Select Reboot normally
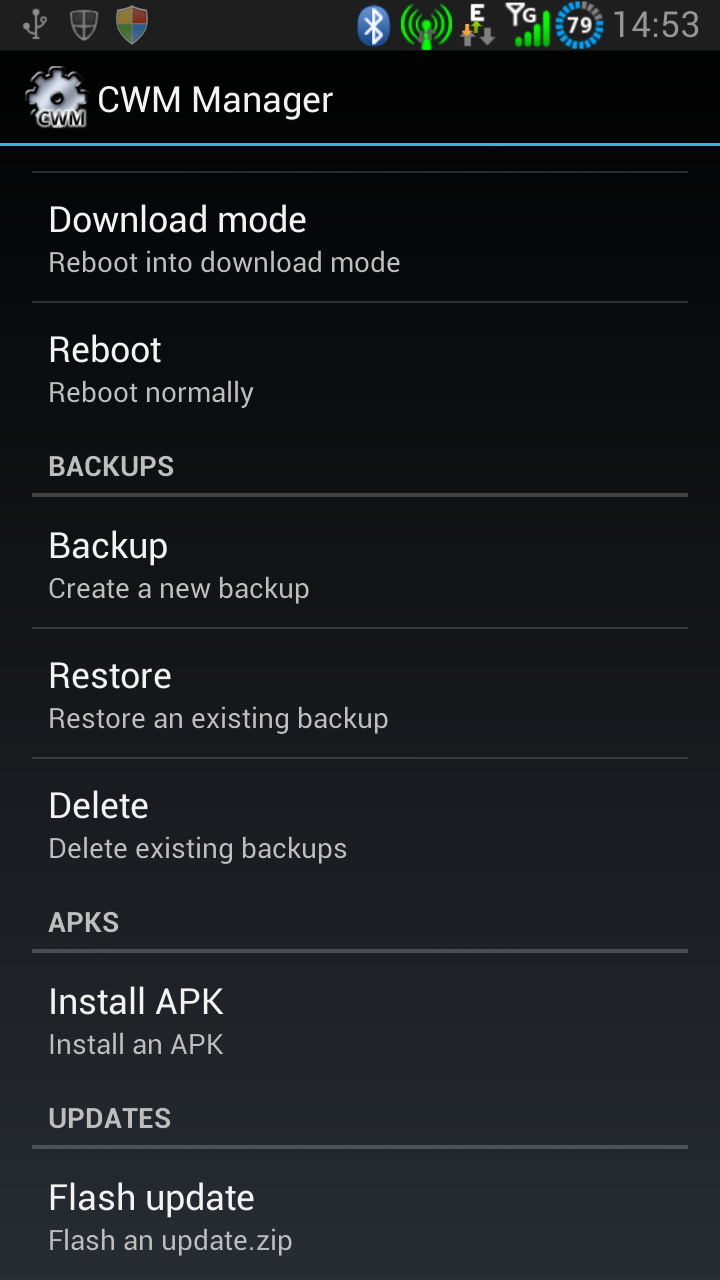The height and width of the screenshot is (1280, 720). pyautogui.click(x=360, y=367)
